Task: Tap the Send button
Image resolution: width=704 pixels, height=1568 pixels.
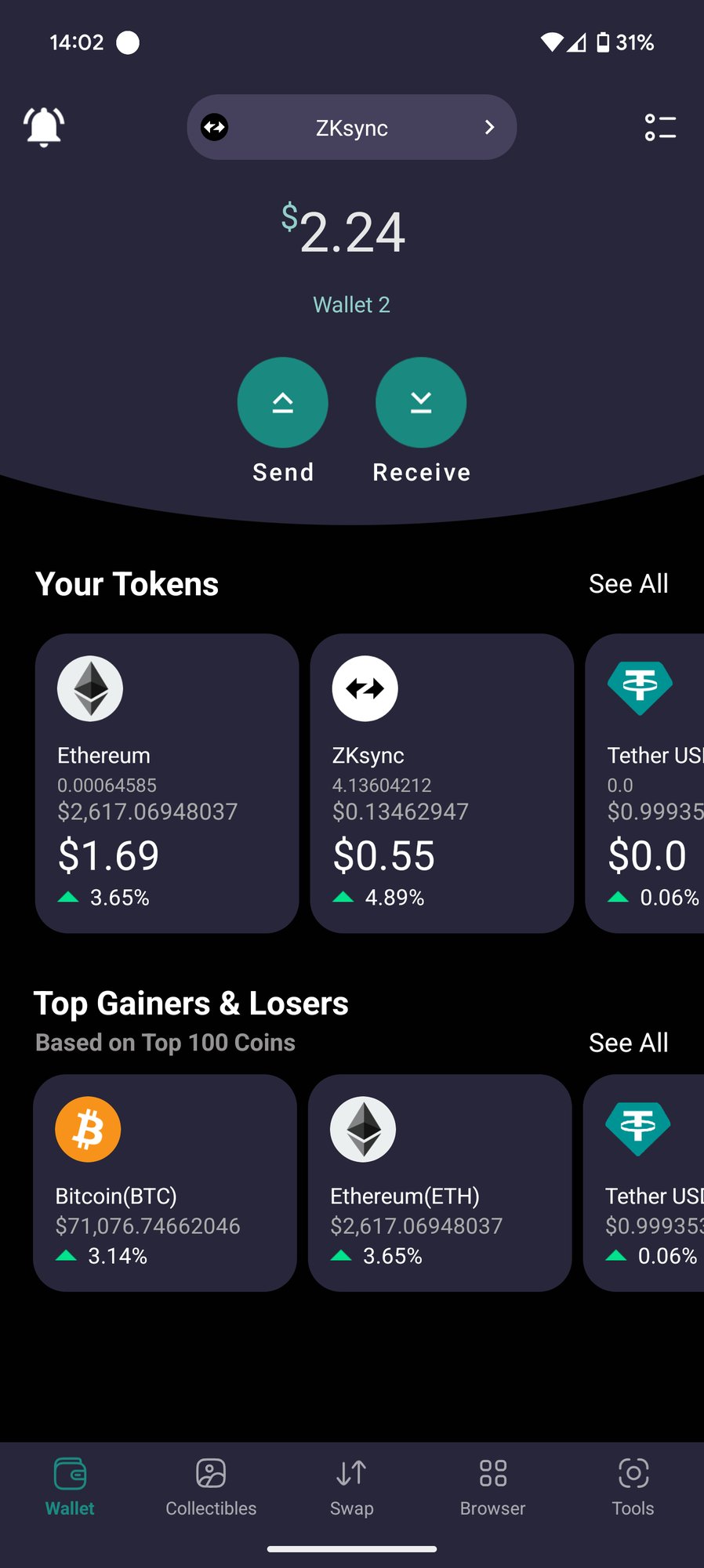Action: tap(282, 403)
